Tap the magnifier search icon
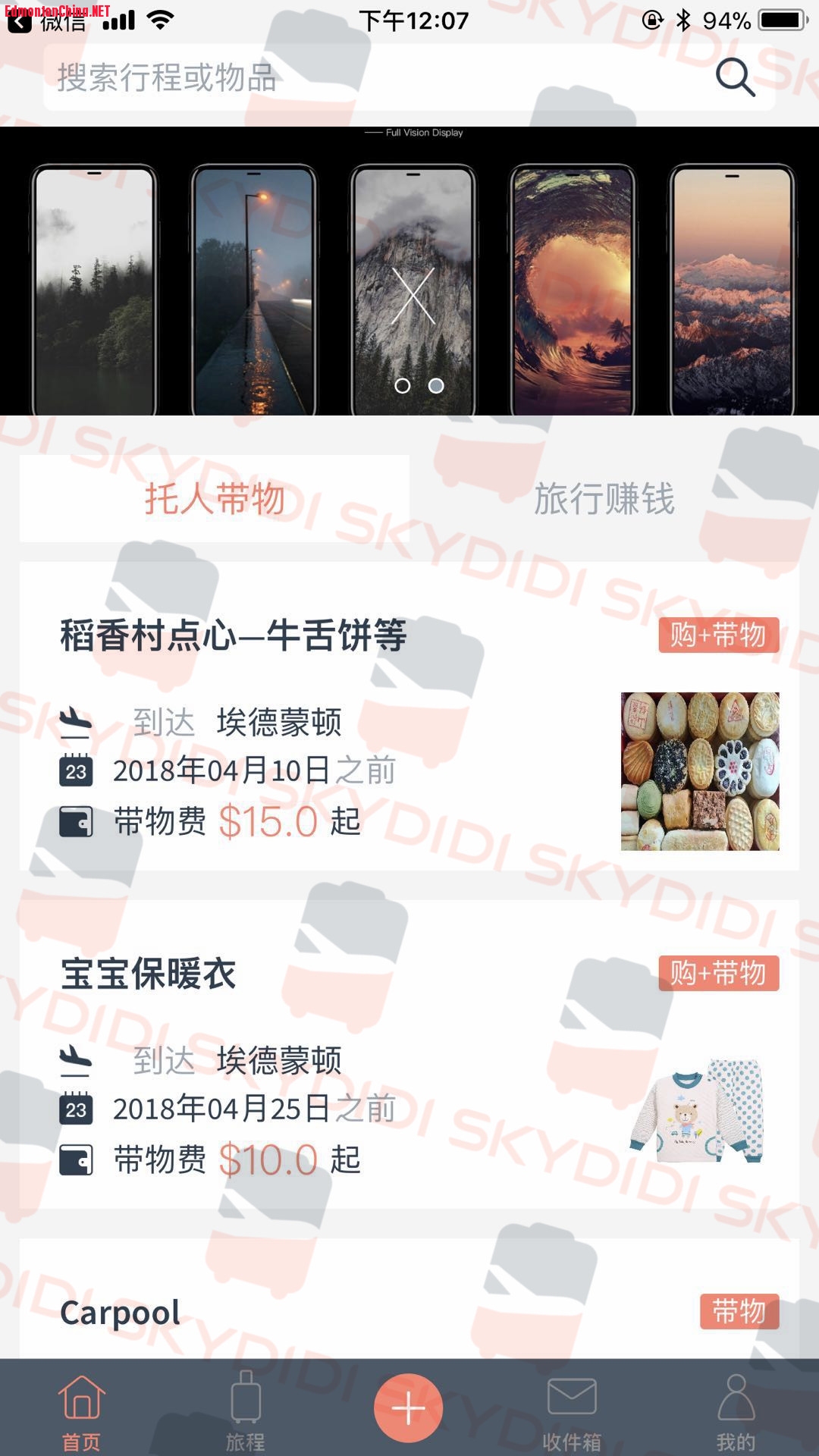Image resolution: width=819 pixels, height=1456 pixels. point(735,77)
